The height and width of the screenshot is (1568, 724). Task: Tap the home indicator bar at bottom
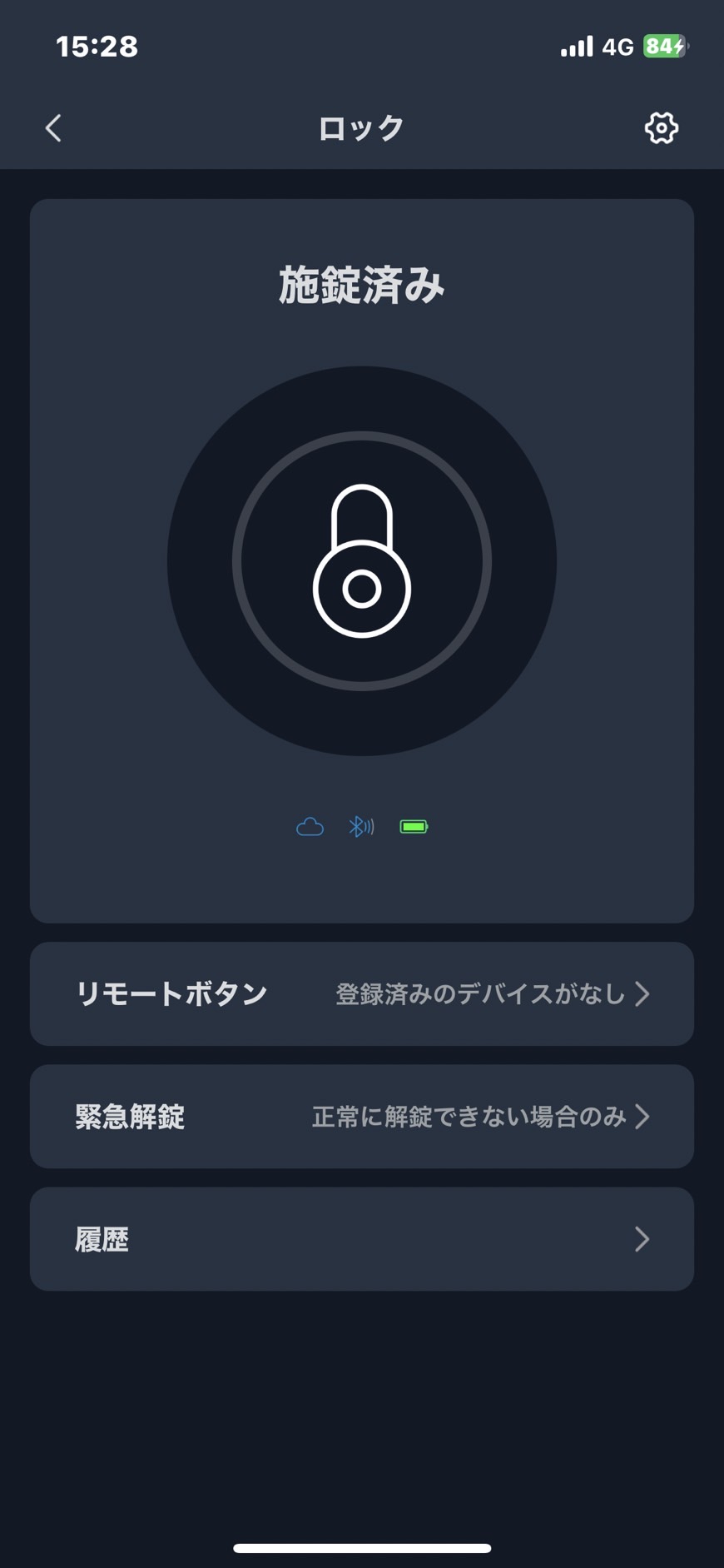click(x=361, y=1549)
